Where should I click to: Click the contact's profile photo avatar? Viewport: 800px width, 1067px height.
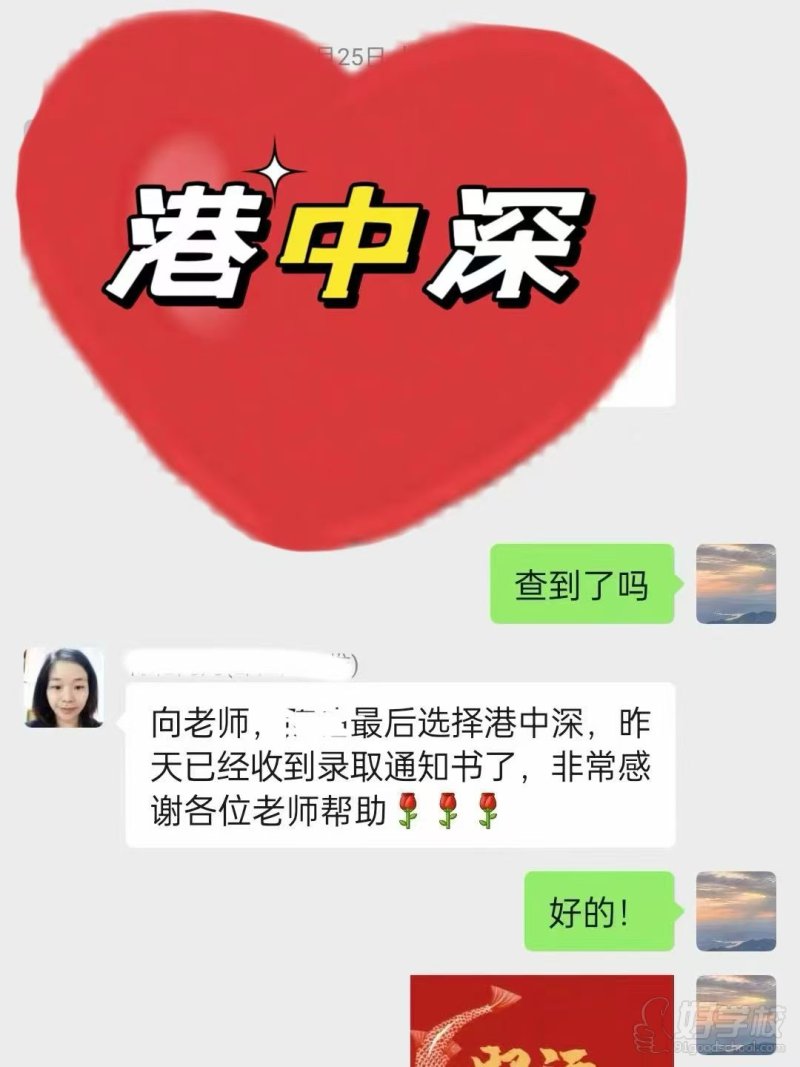(x=62, y=689)
